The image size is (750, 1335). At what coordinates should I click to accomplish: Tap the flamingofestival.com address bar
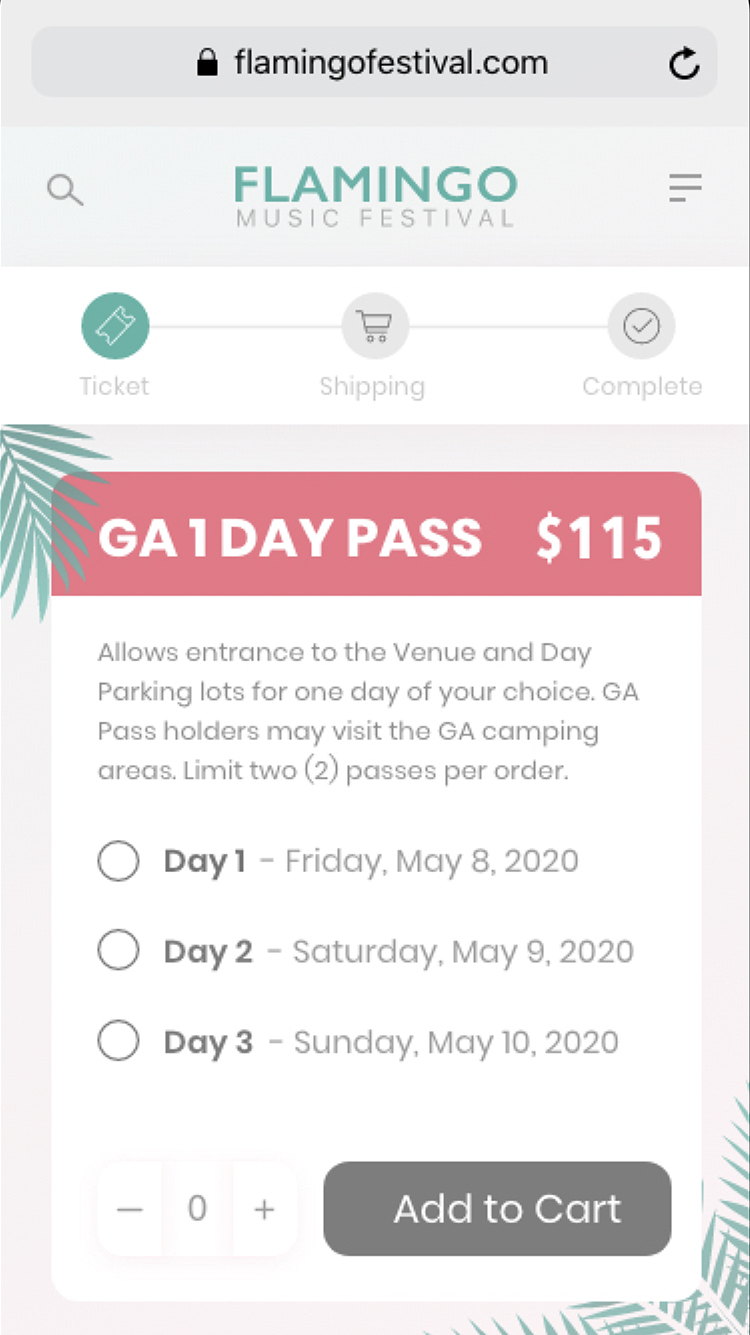(x=390, y=63)
